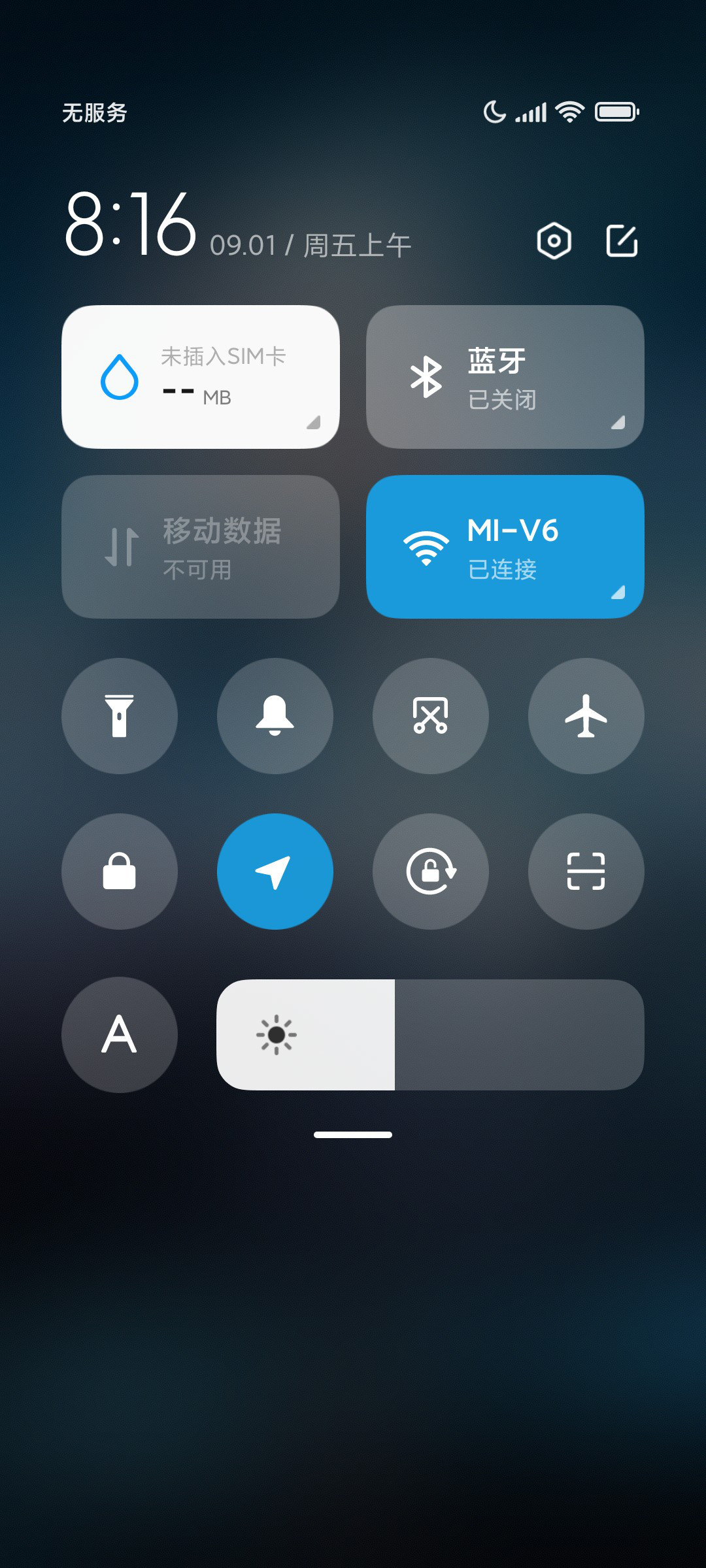This screenshot has height=1568, width=706.
Task: Expand Wi-Fi tile's corner arrow
Action: (x=618, y=592)
